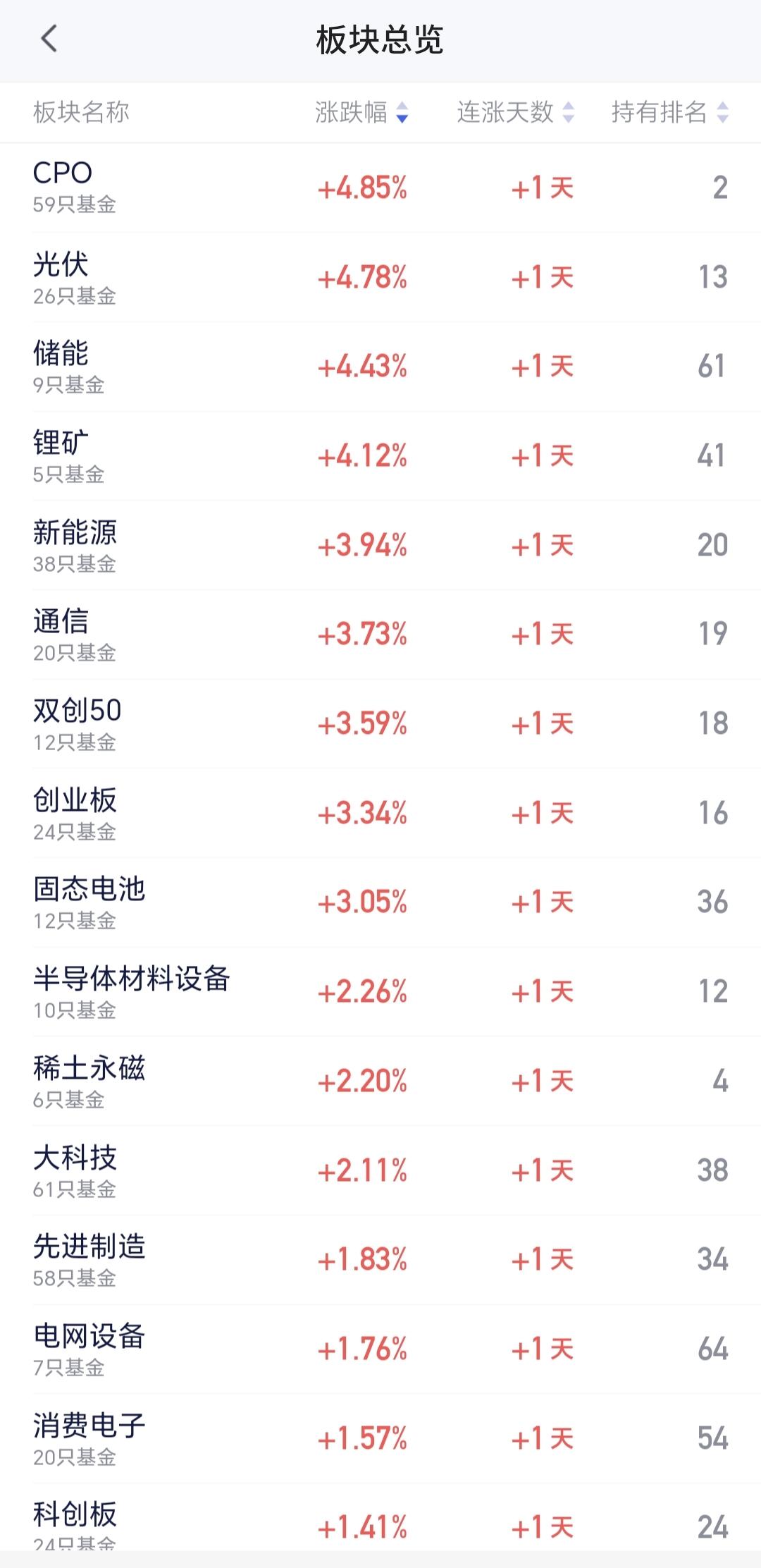Go back using the top-left arrow
761x1568 pixels.
coord(49,39)
